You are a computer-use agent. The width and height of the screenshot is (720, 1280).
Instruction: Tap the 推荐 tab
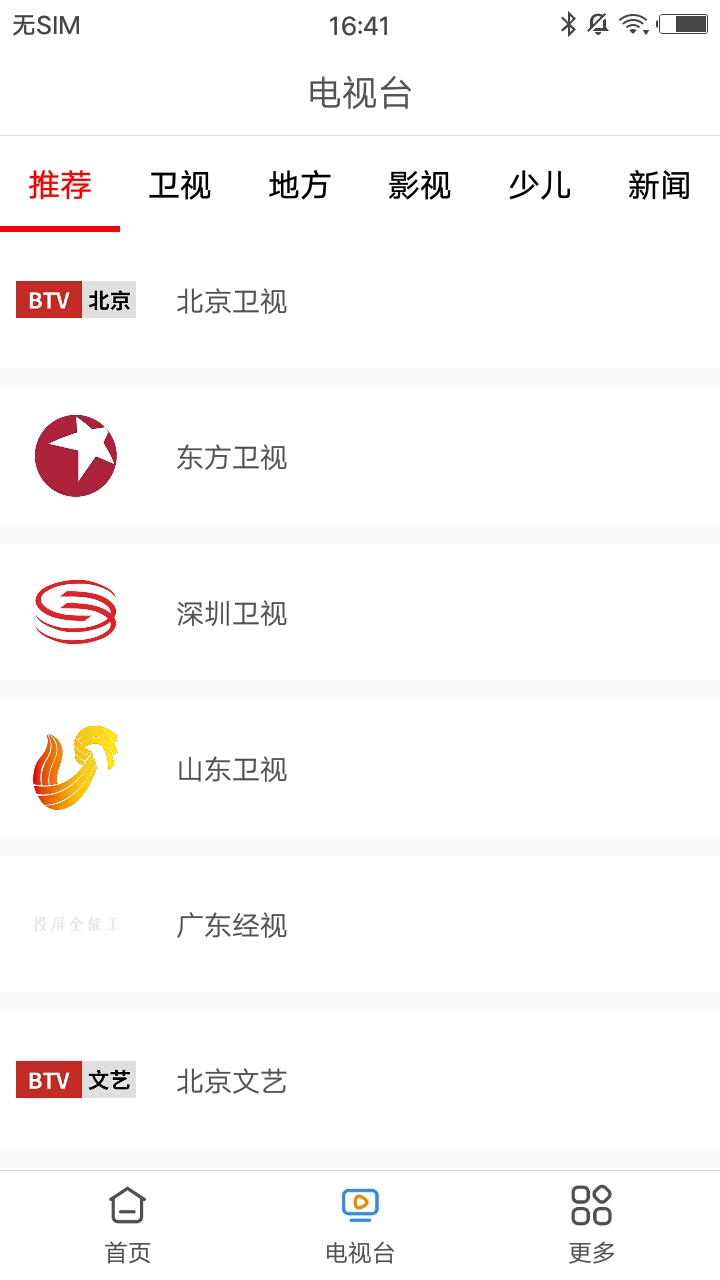pos(60,186)
